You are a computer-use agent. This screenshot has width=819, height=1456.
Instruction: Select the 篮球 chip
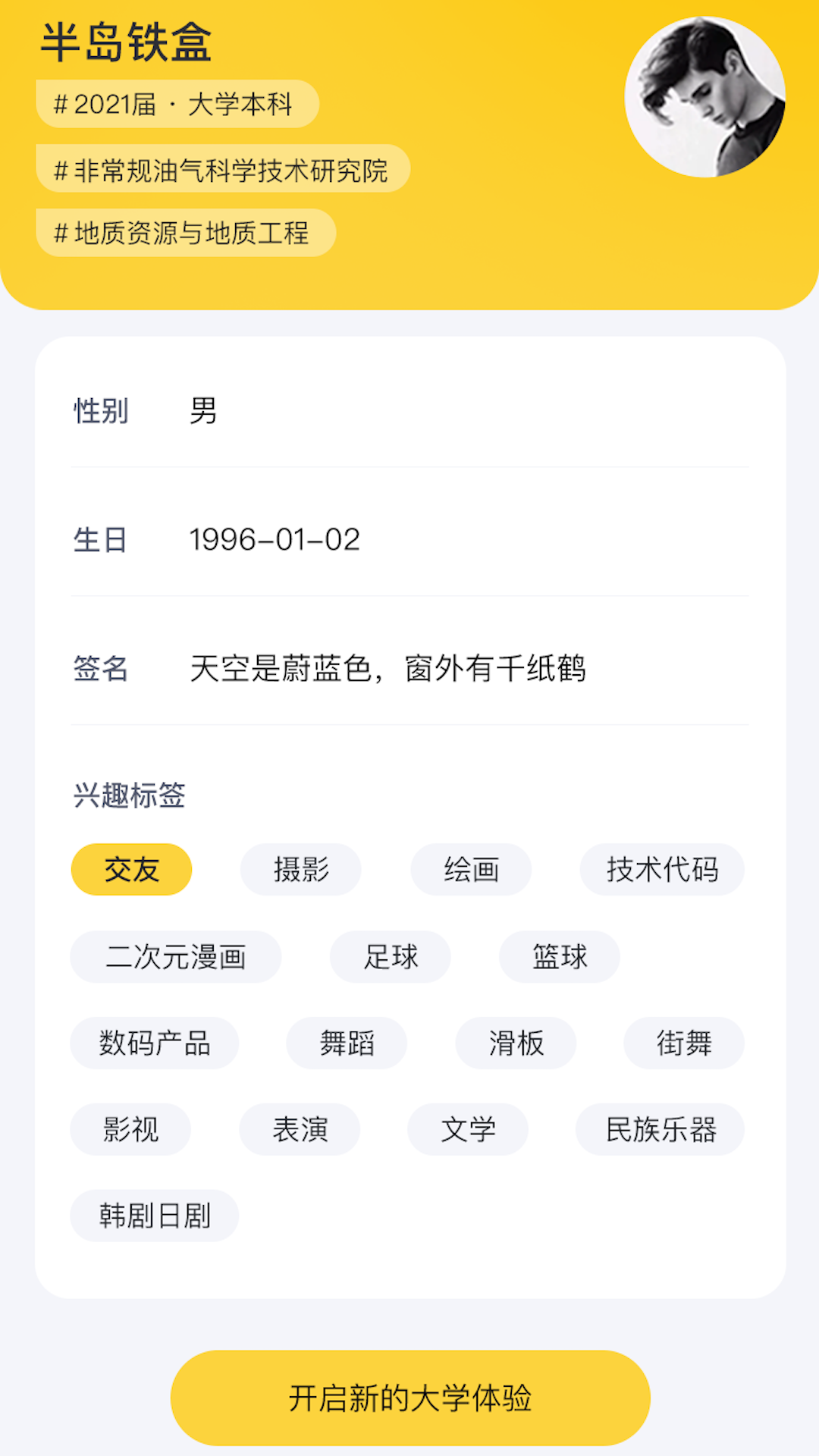560,956
